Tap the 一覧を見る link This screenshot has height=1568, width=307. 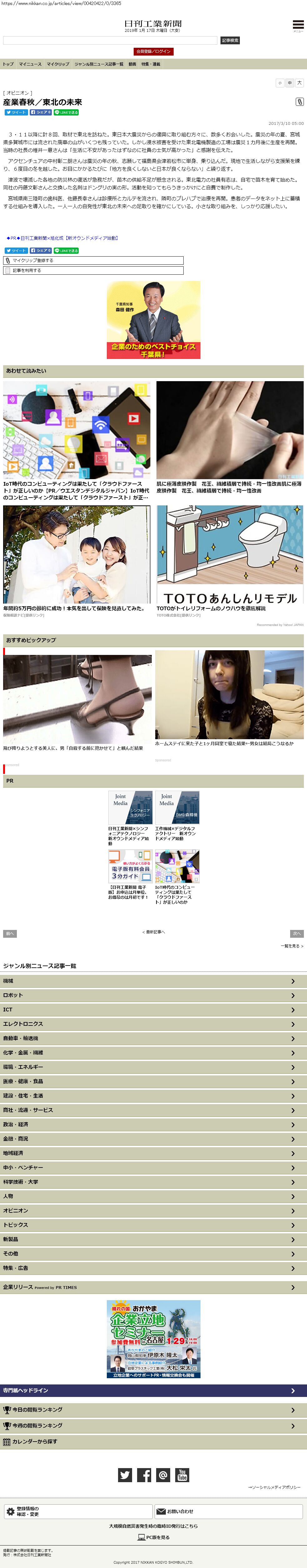tap(292, 946)
